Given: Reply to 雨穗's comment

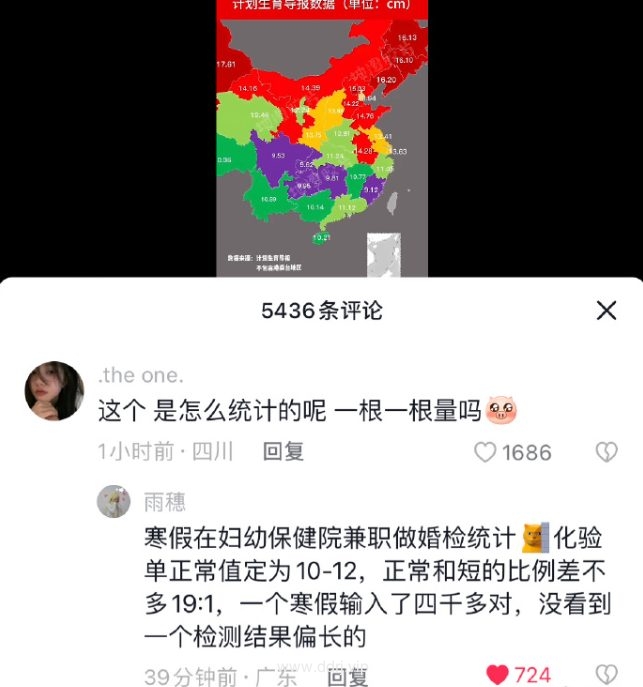Looking at the screenshot, I should point(348,676).
